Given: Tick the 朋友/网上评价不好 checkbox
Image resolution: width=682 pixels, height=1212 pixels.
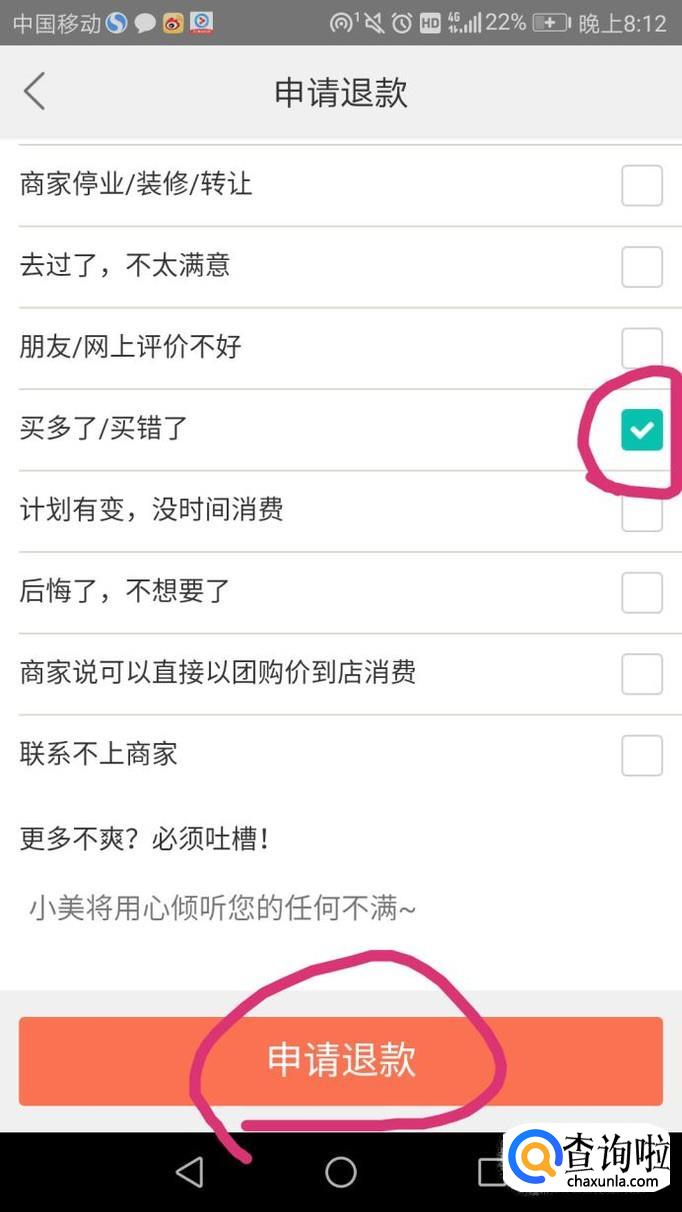Looking at the screenshot, I should (x=641, y=348).
